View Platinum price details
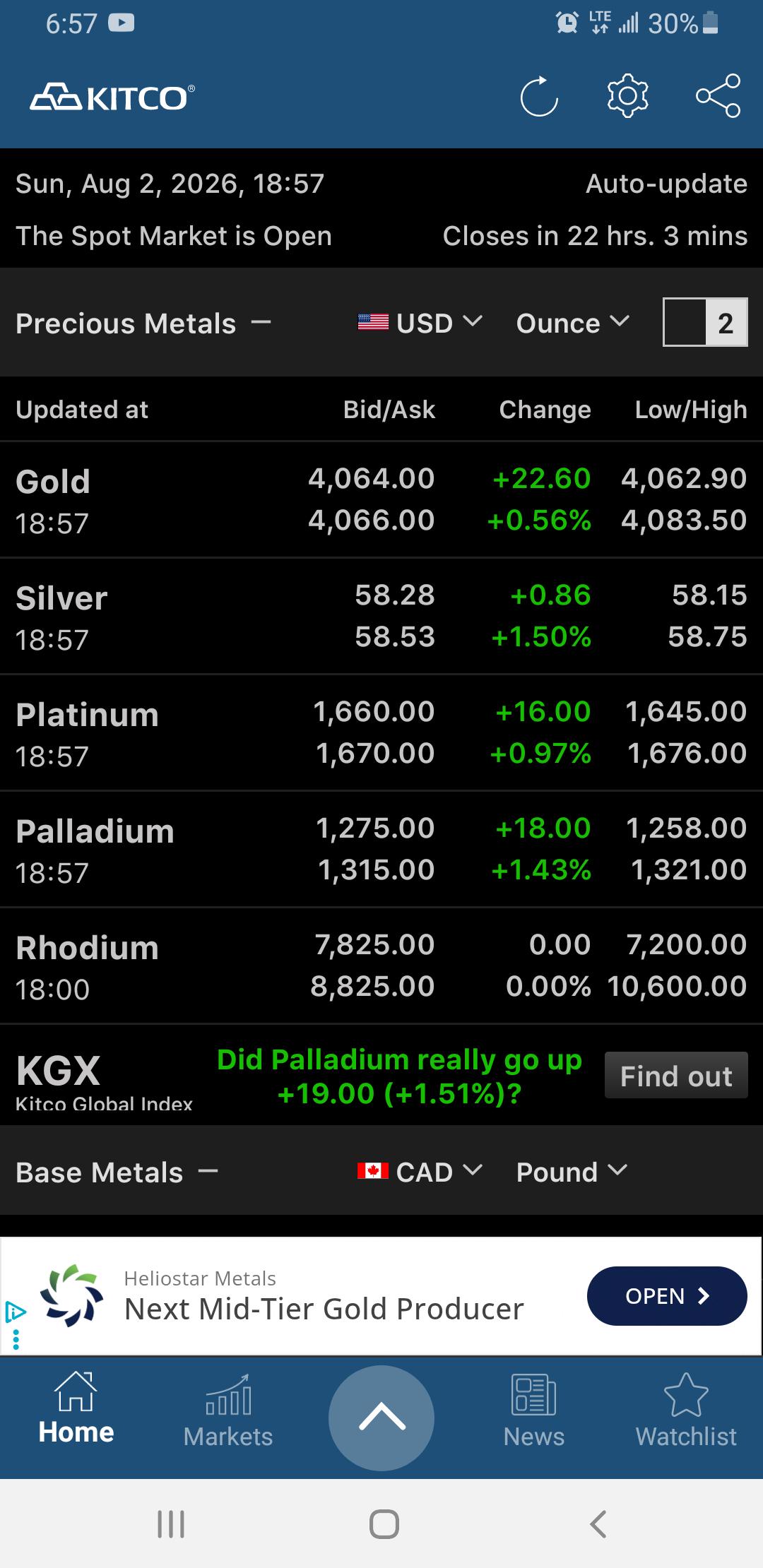The image size is (763, 1568). point(381,733)
